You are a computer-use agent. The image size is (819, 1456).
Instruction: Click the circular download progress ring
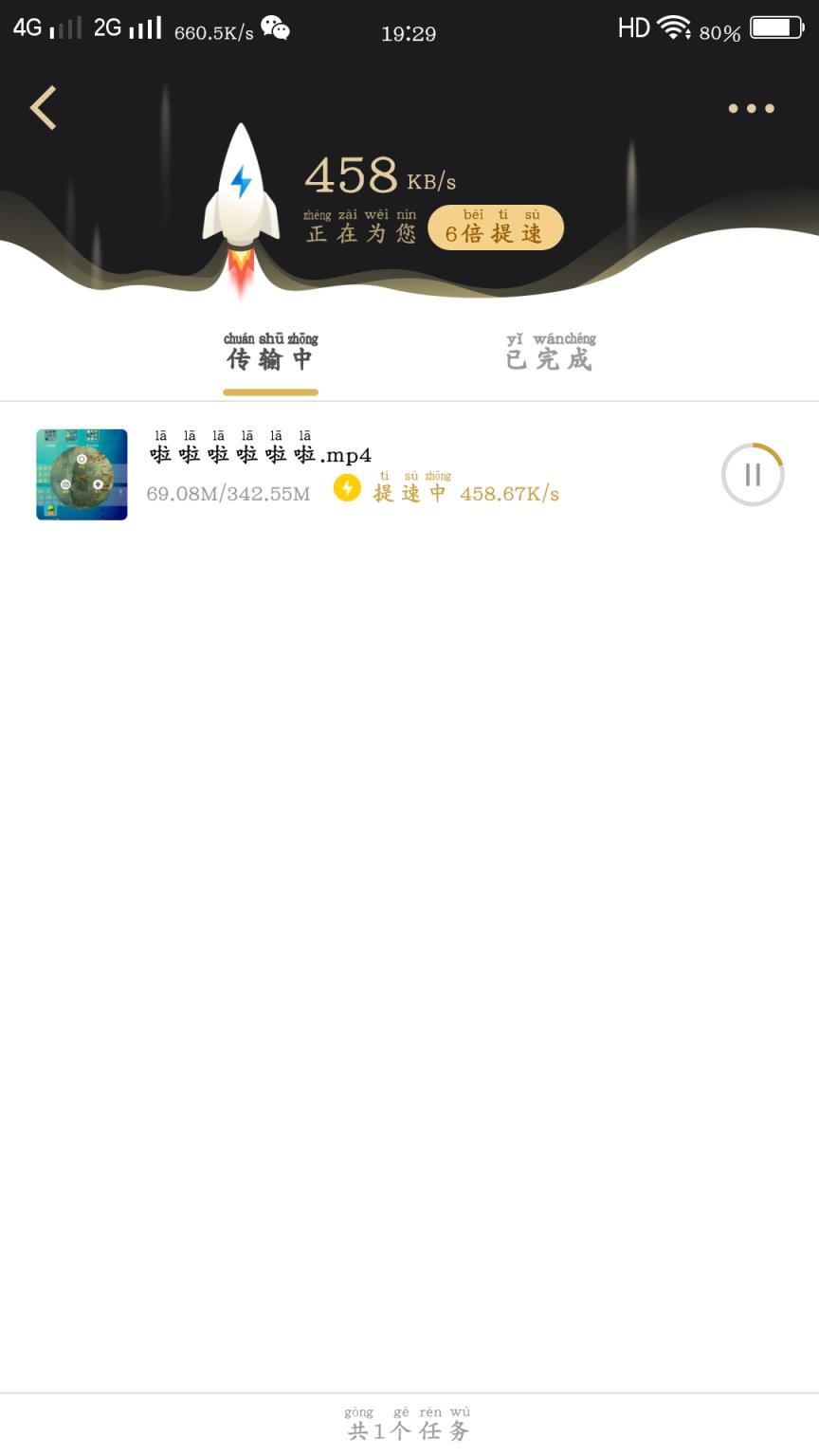(753, 474)
